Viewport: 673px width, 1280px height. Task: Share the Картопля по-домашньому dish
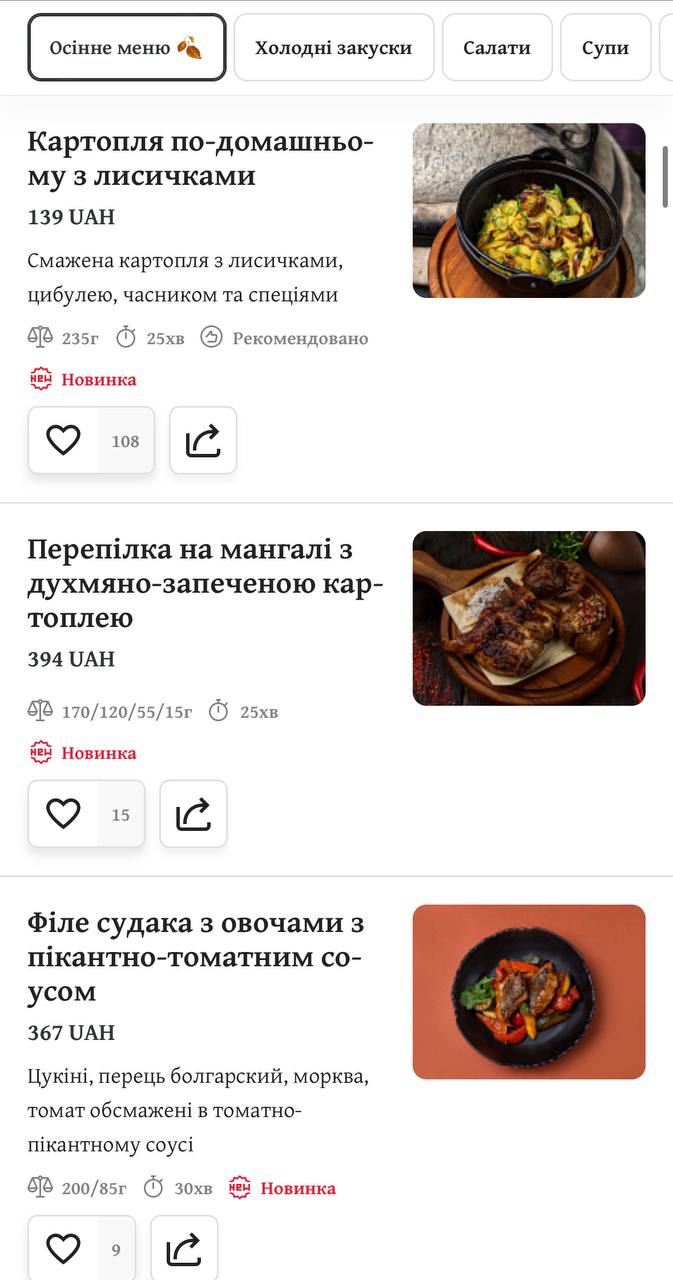click(203, 440)
